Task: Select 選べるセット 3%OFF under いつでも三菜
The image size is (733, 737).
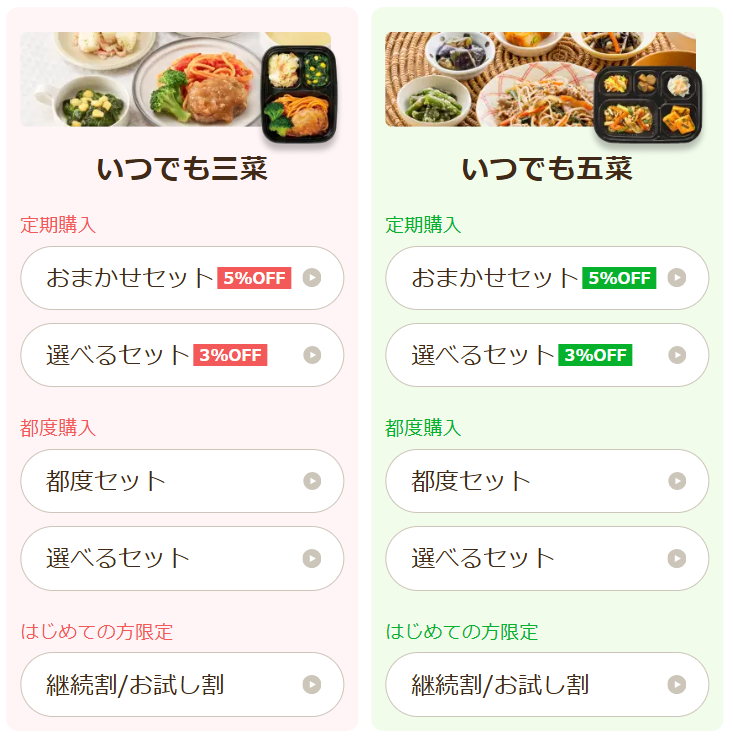Action: point(182,355)
